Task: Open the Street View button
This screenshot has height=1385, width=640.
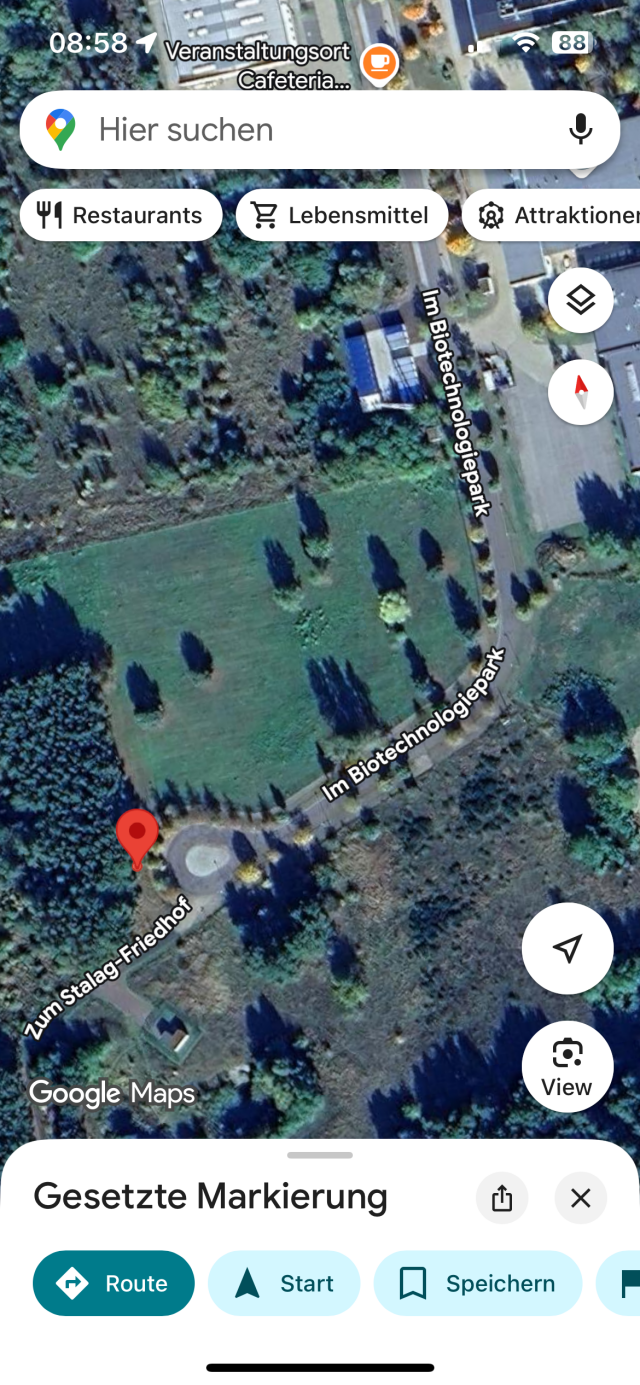Action: (x=567, y=1065)
